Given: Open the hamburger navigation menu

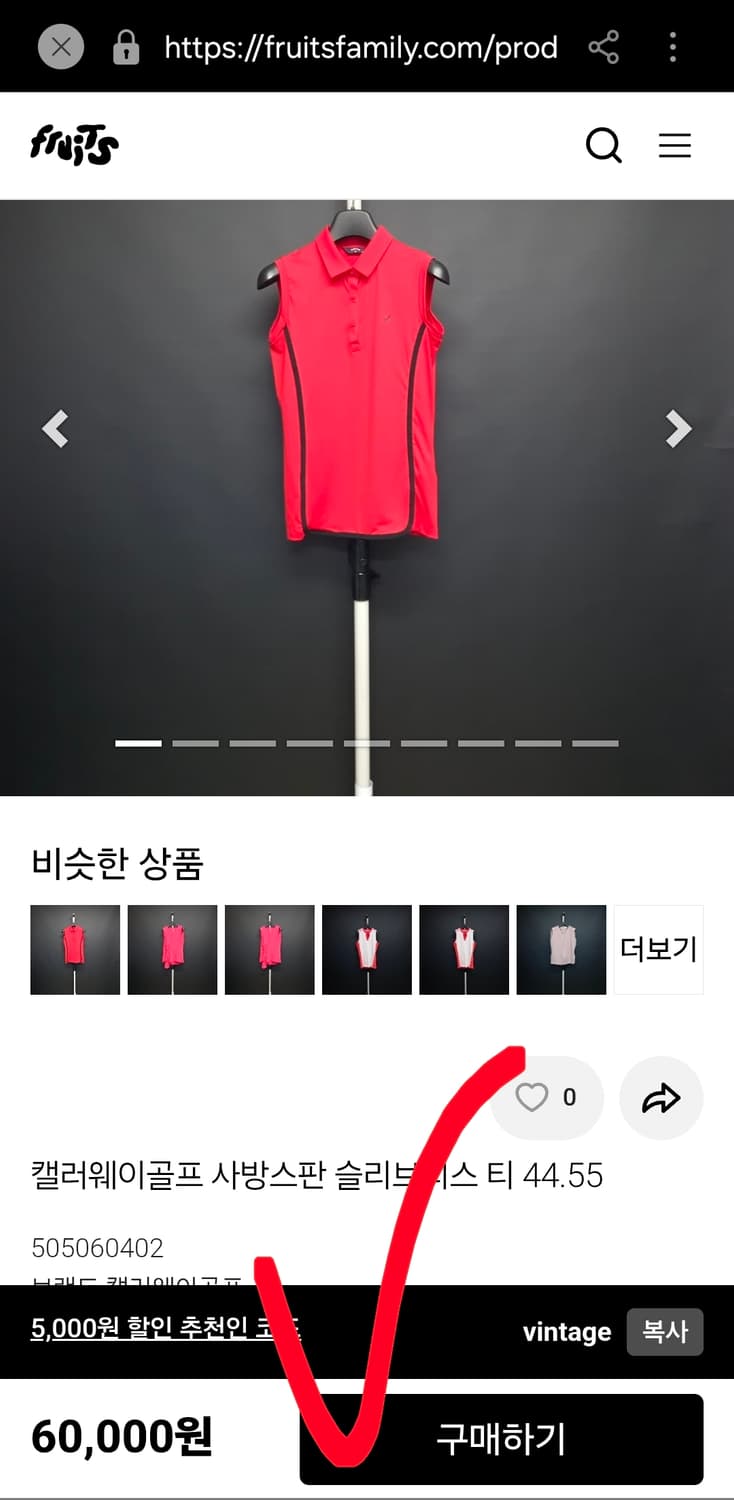Looking at the screenshot, I should [676, 145].
